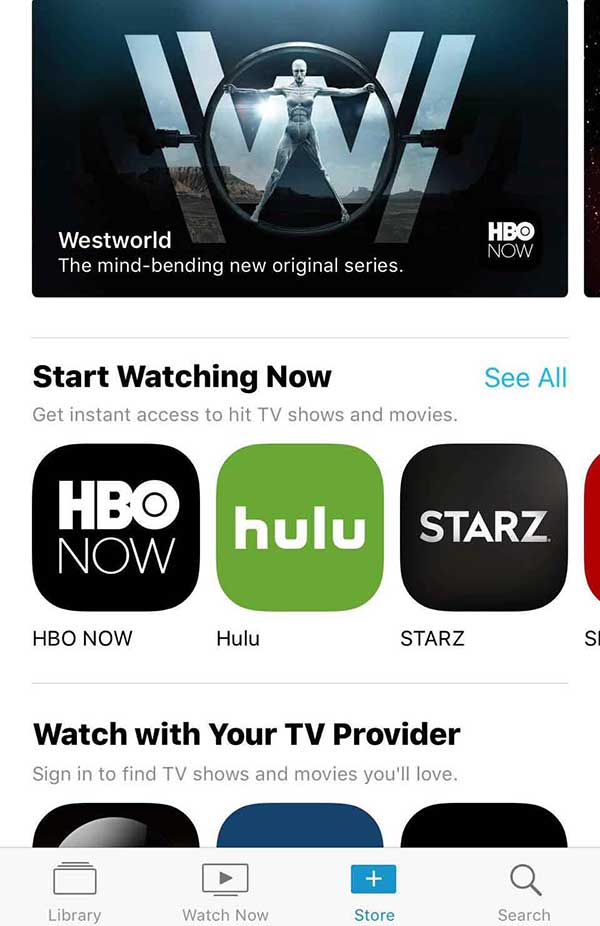Select the Store tab

click(x=374, y=890)
